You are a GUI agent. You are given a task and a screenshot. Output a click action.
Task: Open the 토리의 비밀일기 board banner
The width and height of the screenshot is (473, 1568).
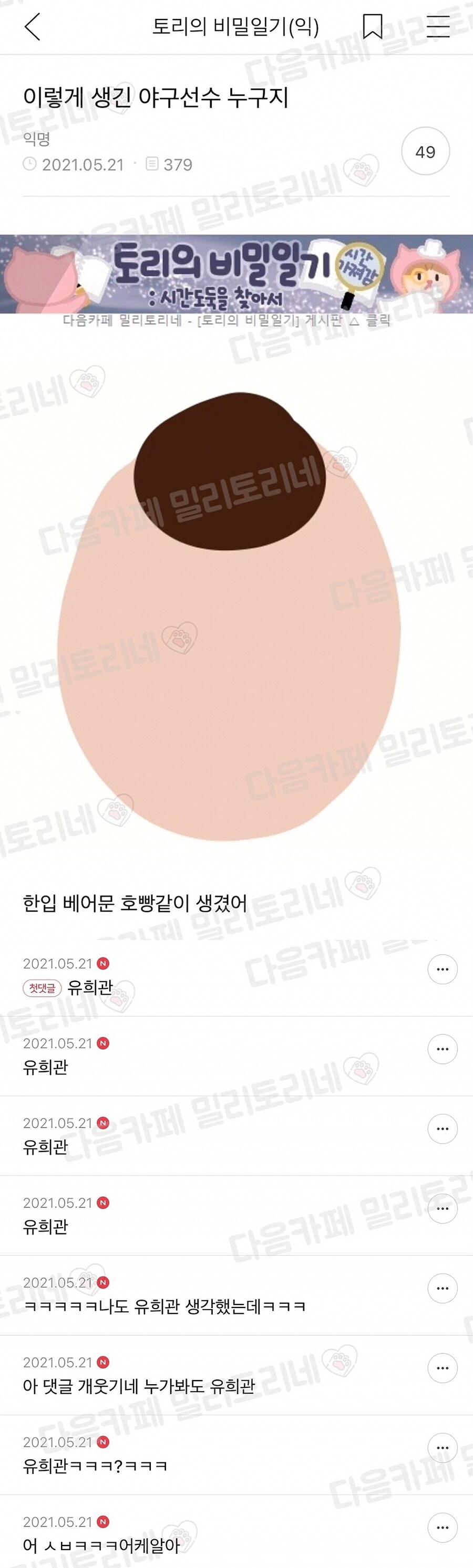[x=236, y=275]
